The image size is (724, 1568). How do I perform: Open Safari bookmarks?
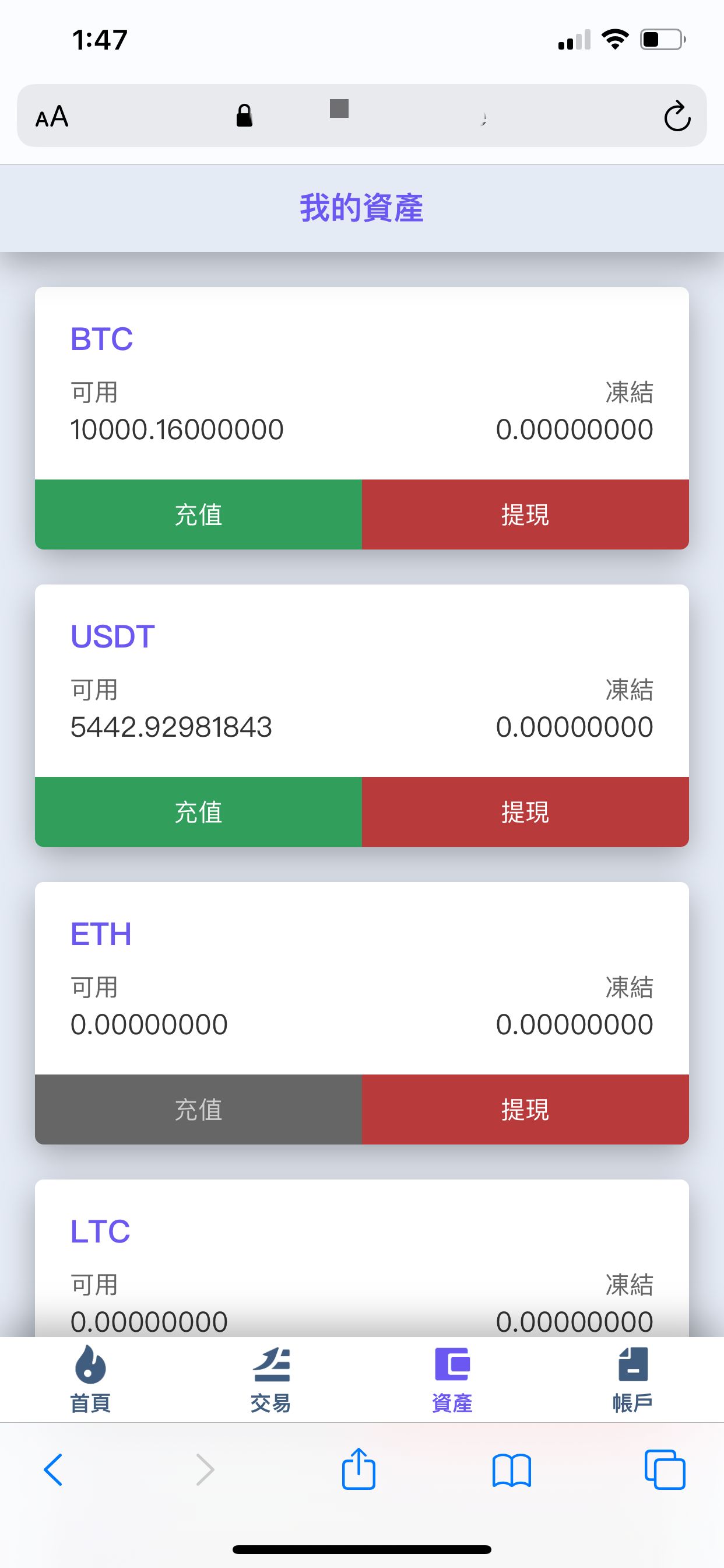[x=512, y=1471]
